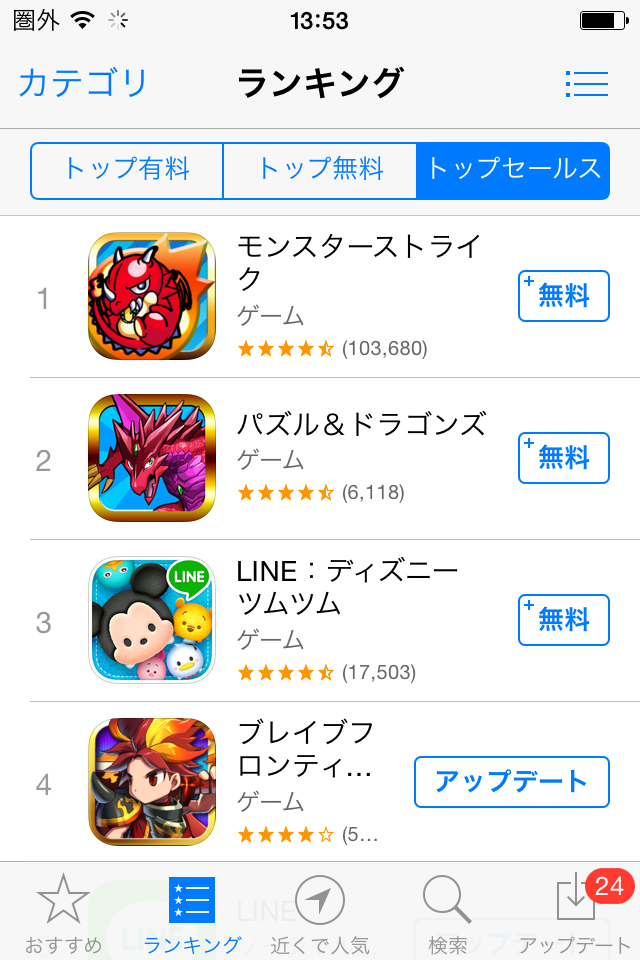
Task: Tap 無料 button for パズル＆ドラゴンズ
Action: pyautogui.click(x=563, y=458)
